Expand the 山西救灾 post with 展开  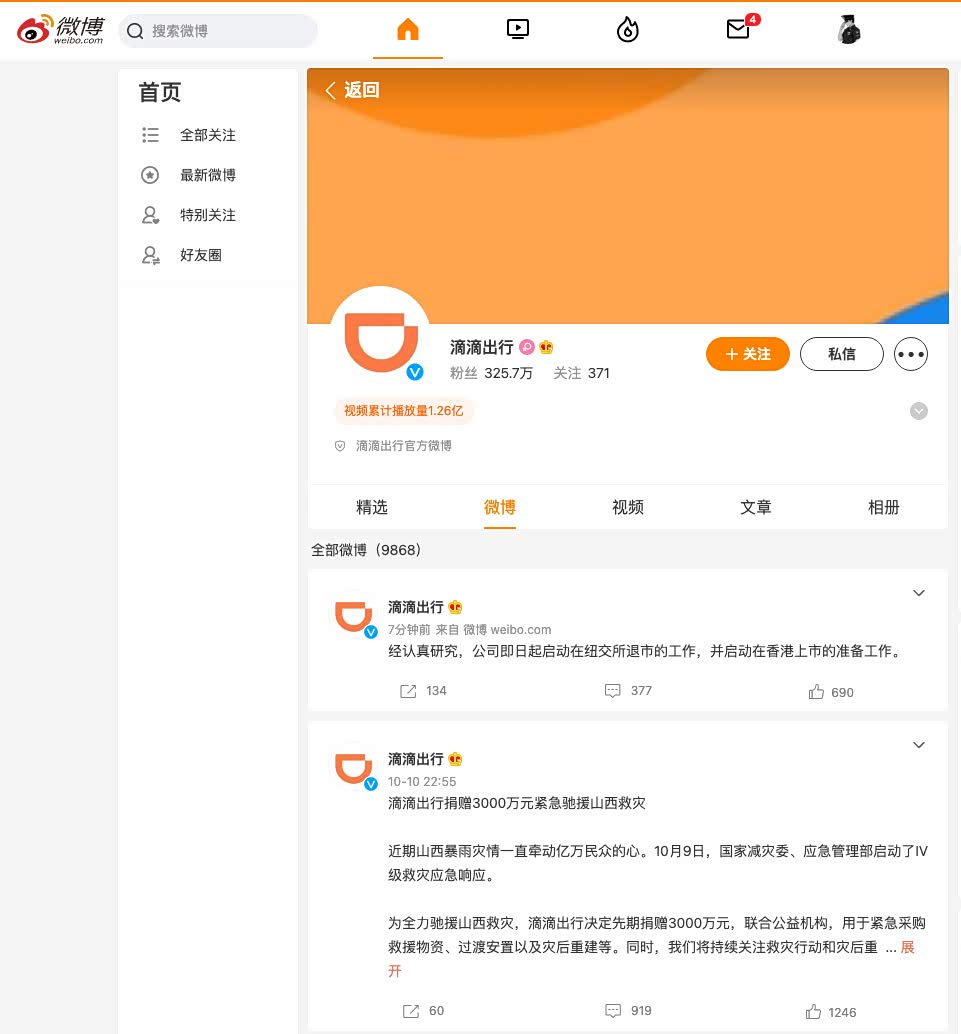click(907, 947)
